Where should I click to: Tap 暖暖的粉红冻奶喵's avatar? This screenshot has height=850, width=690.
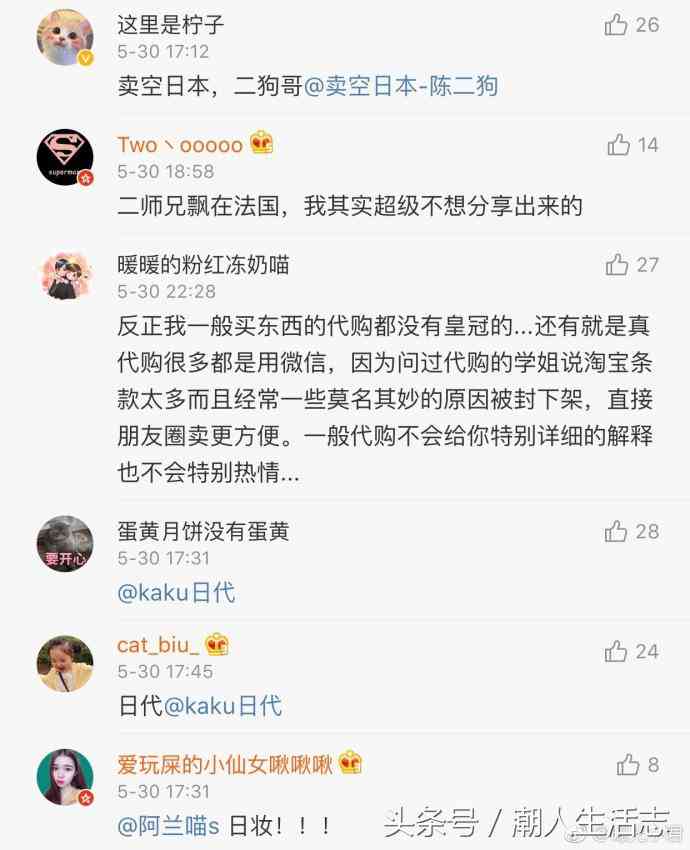65,276
